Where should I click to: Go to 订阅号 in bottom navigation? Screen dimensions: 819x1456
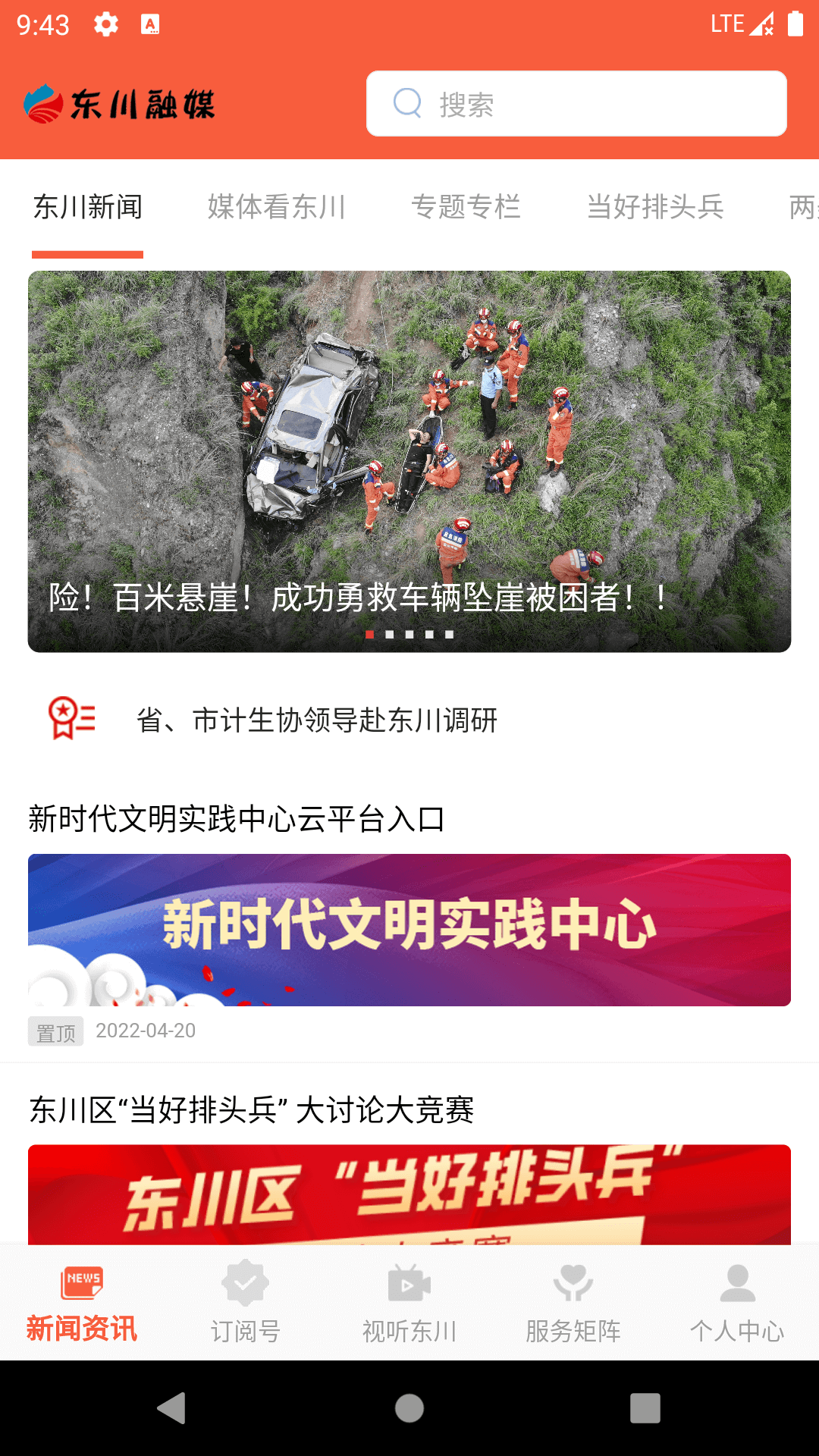245,1301
